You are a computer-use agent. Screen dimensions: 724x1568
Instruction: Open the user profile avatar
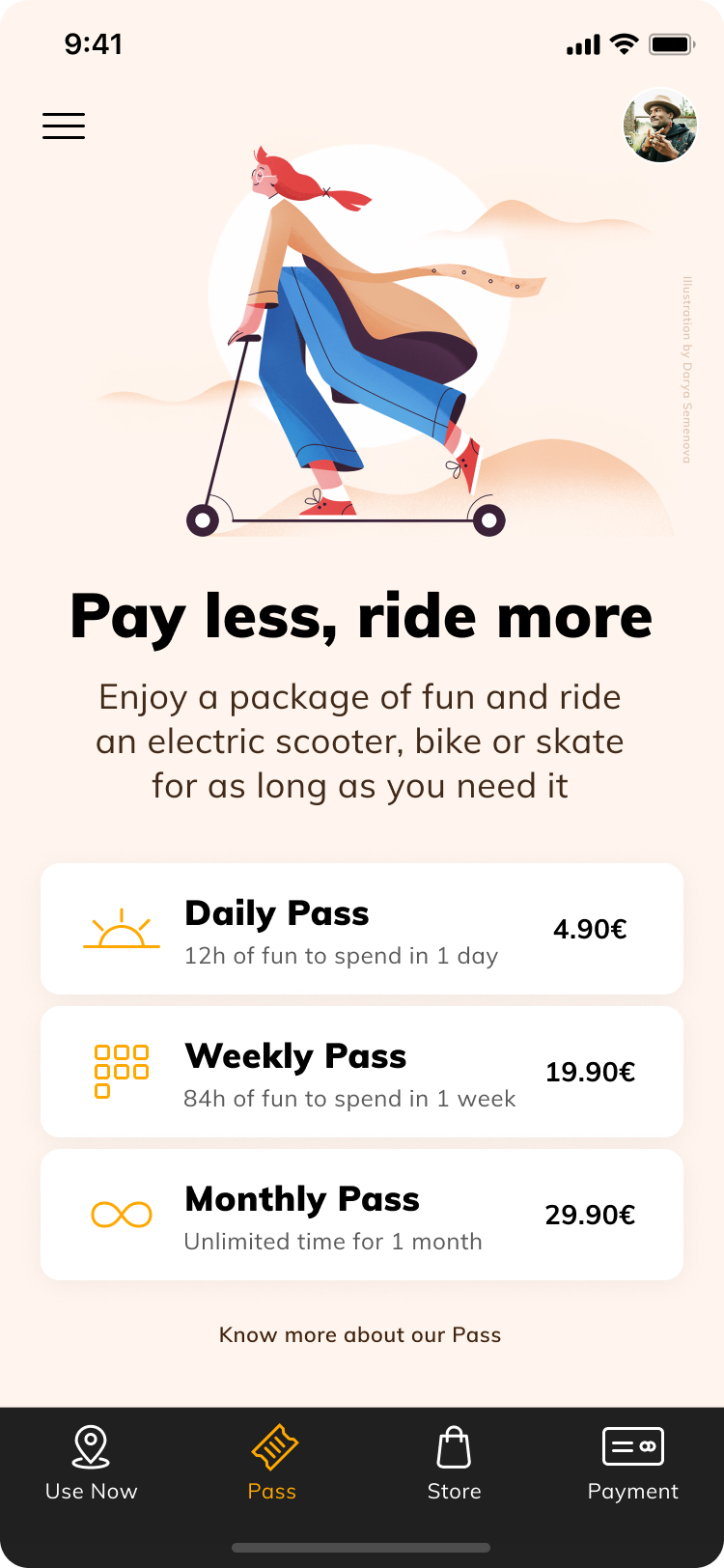pyautogui.click(x=660, y=126)
